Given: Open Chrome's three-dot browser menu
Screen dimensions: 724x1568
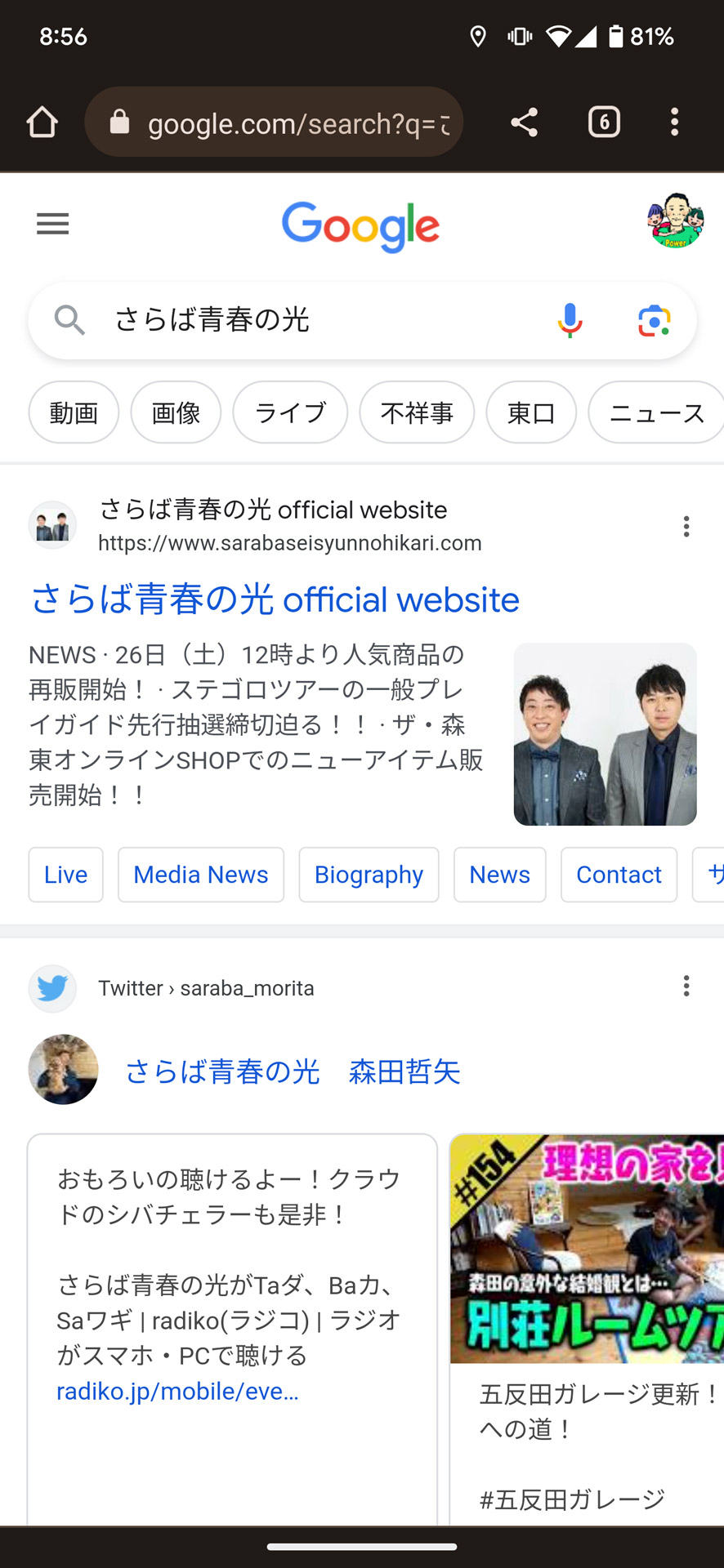Looking at the screenshot, I should click(674, 122).
